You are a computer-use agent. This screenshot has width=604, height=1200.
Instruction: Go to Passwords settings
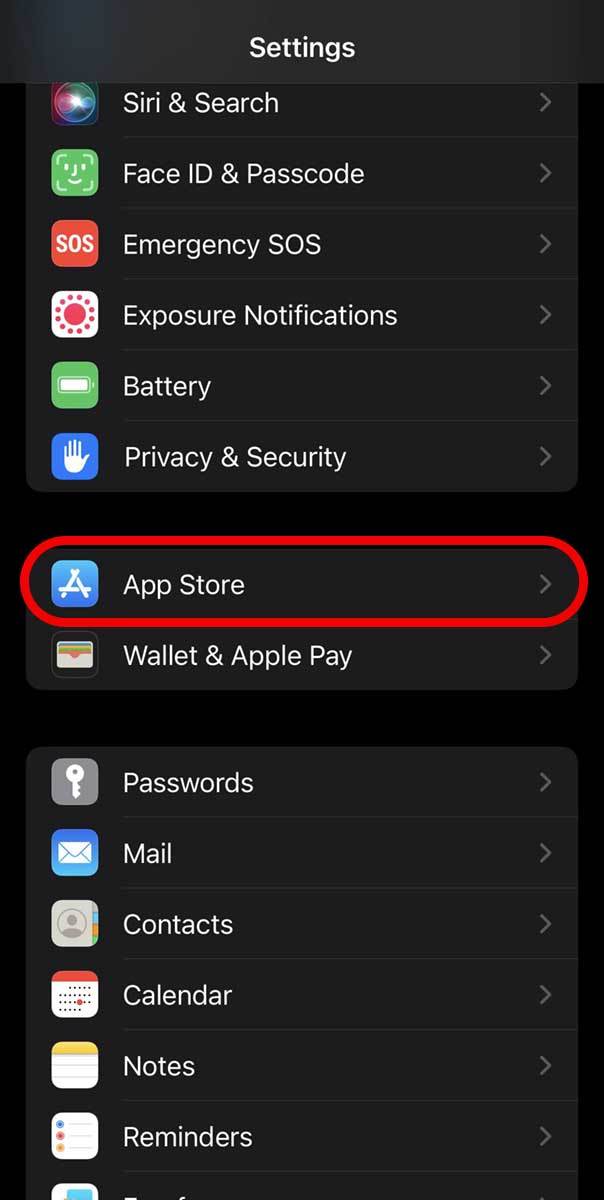coord(300,783)
